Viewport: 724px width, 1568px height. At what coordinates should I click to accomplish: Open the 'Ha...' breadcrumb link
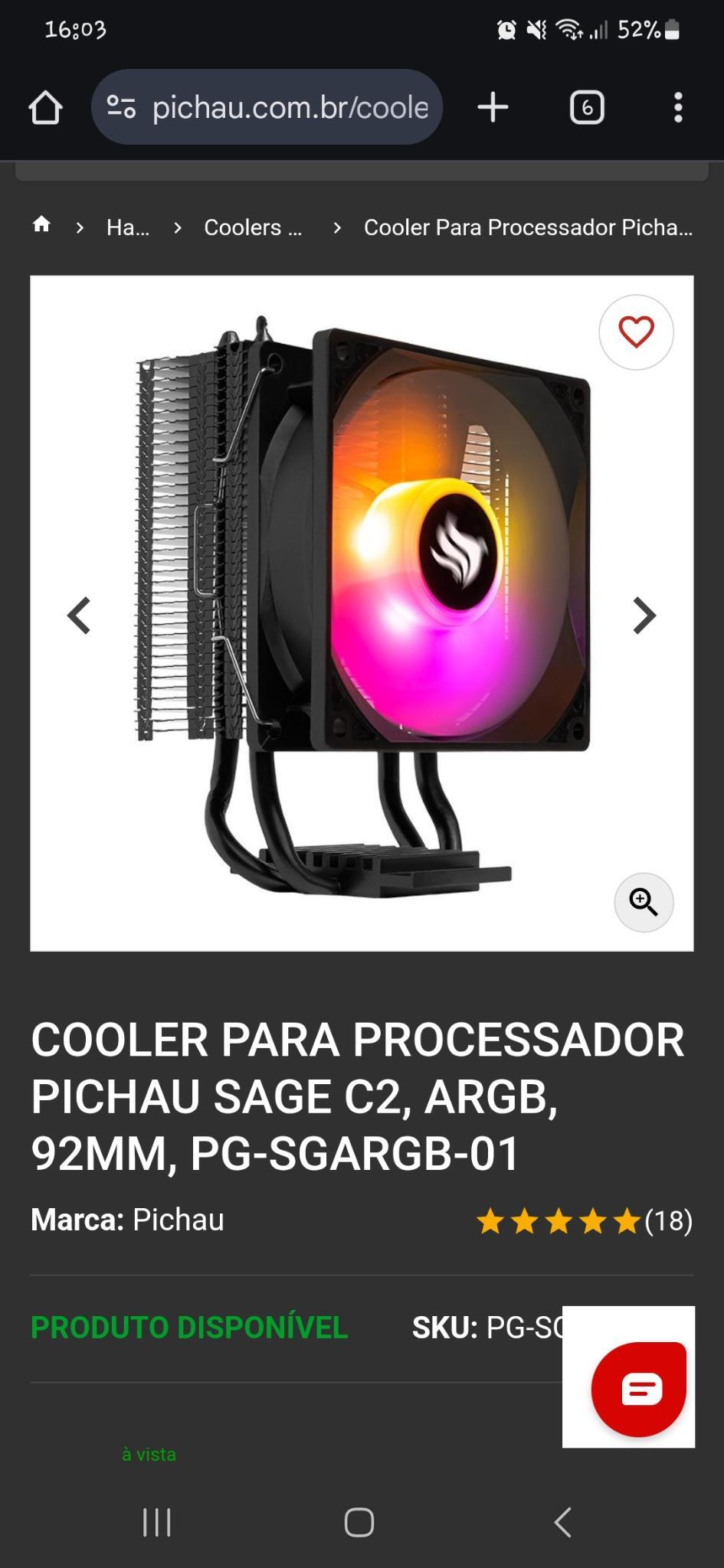128,227
